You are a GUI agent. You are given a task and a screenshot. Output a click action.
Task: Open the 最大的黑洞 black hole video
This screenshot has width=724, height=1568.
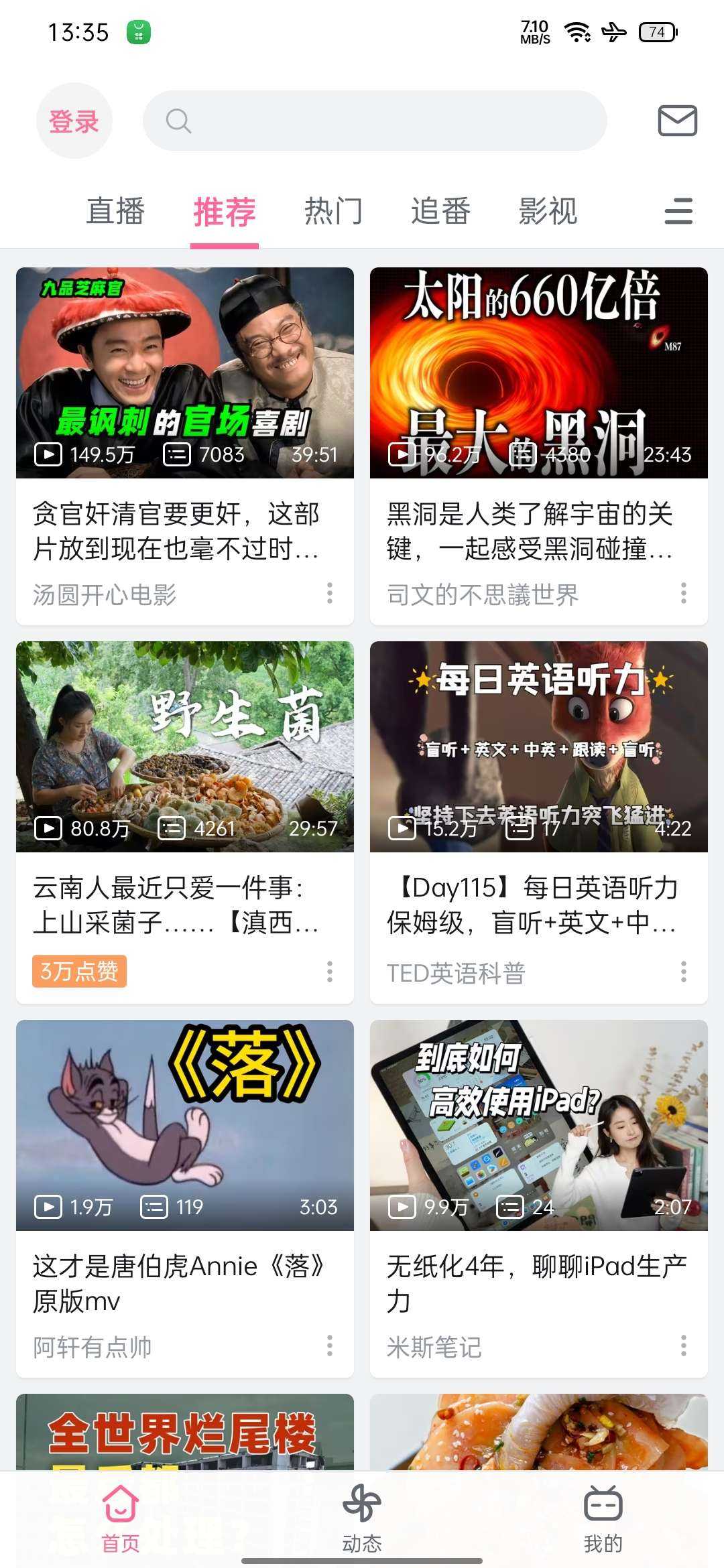click(x=538, y=373)
